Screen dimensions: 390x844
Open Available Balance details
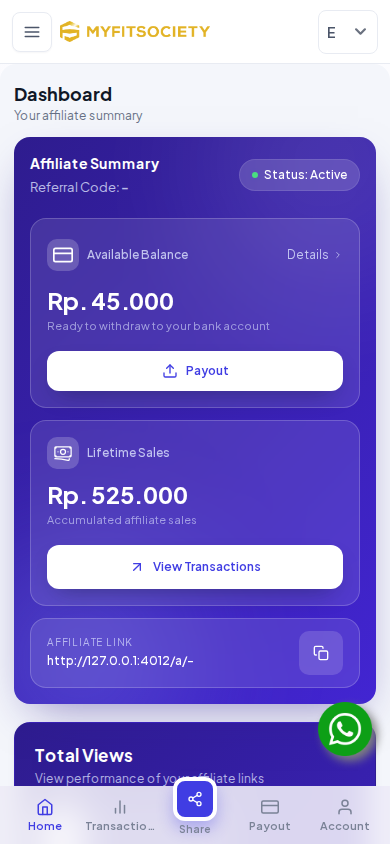pyautogui.click(x=314, y=255)
